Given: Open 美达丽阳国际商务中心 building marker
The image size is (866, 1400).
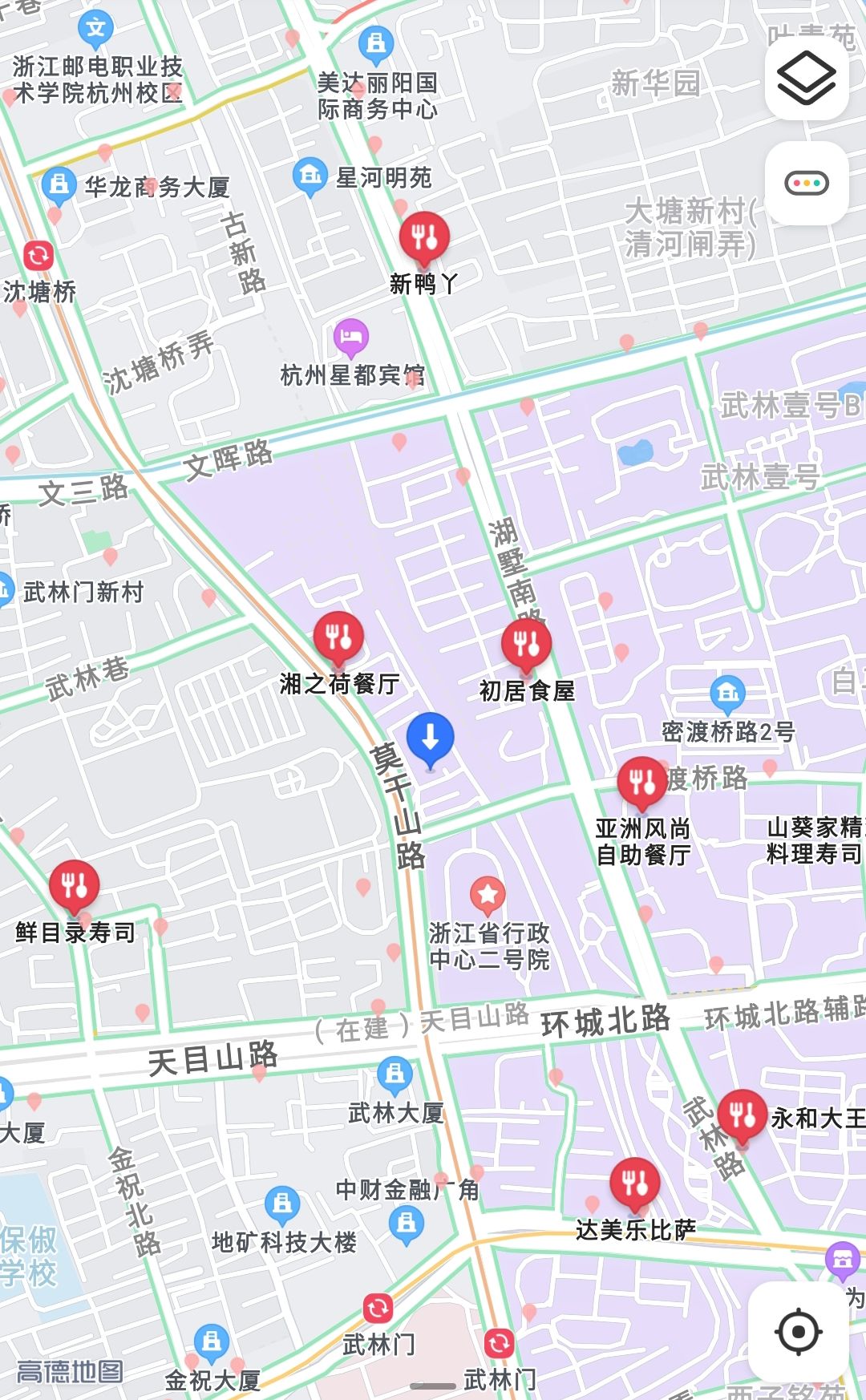Looking at the screenshot, I should [375, 43].
